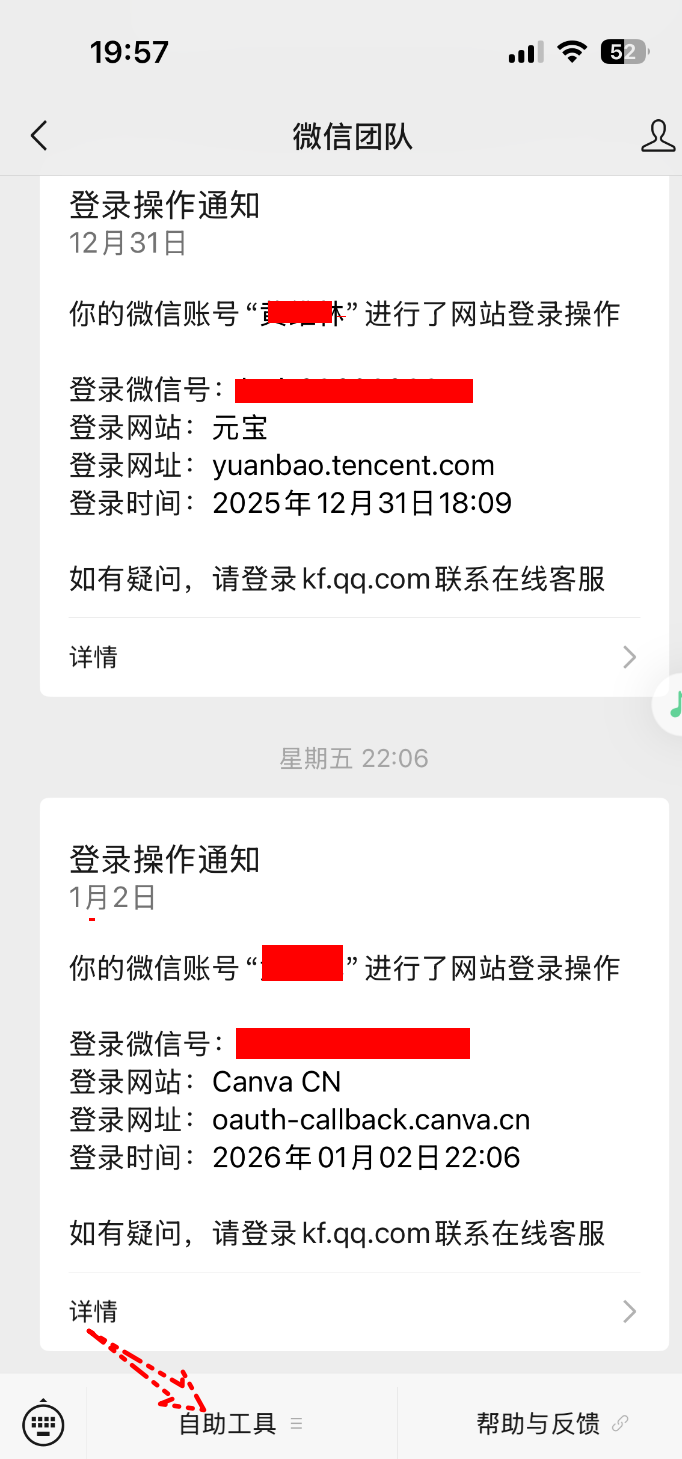Open 详情 of the 元宝 login notice

point(353,657)
